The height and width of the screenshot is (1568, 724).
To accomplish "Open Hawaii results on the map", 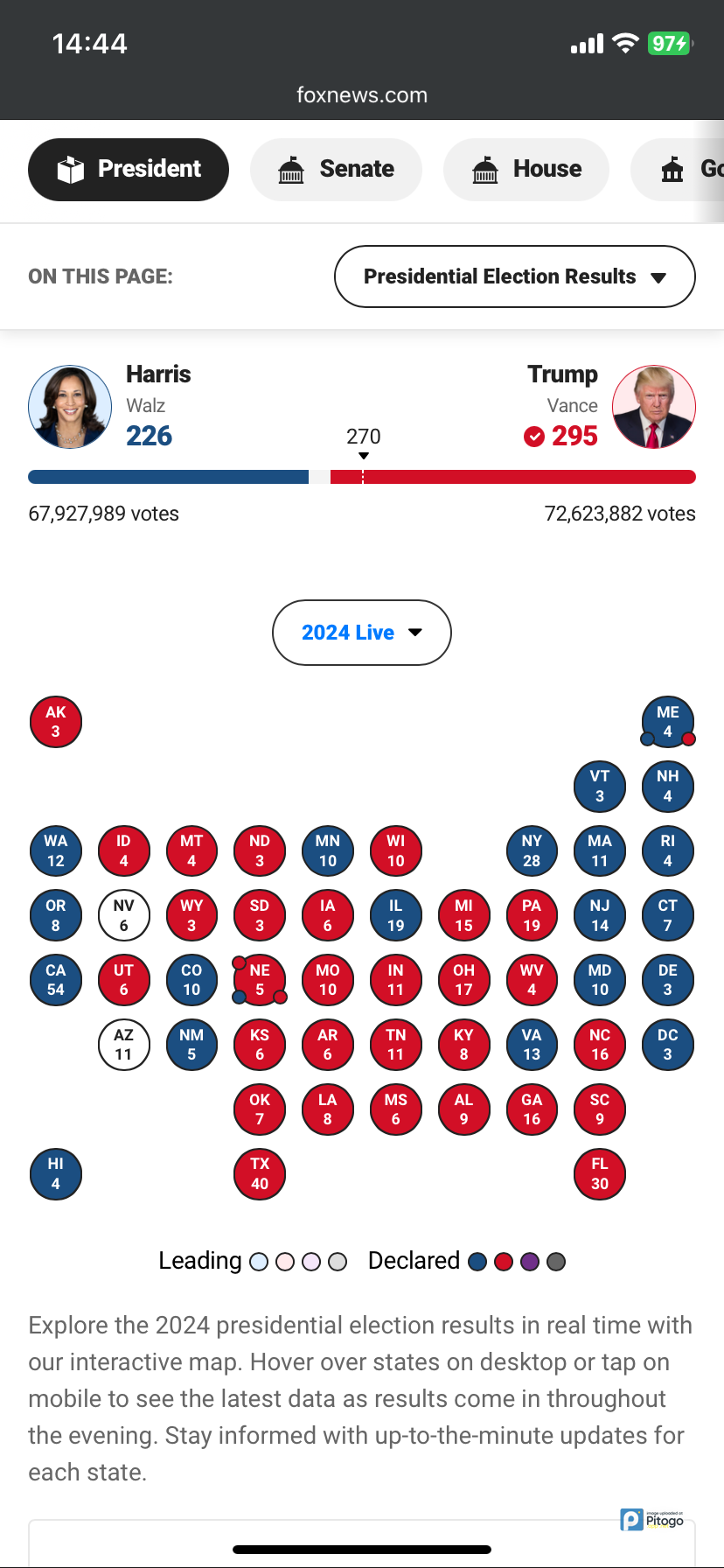I will (56, 1174).
